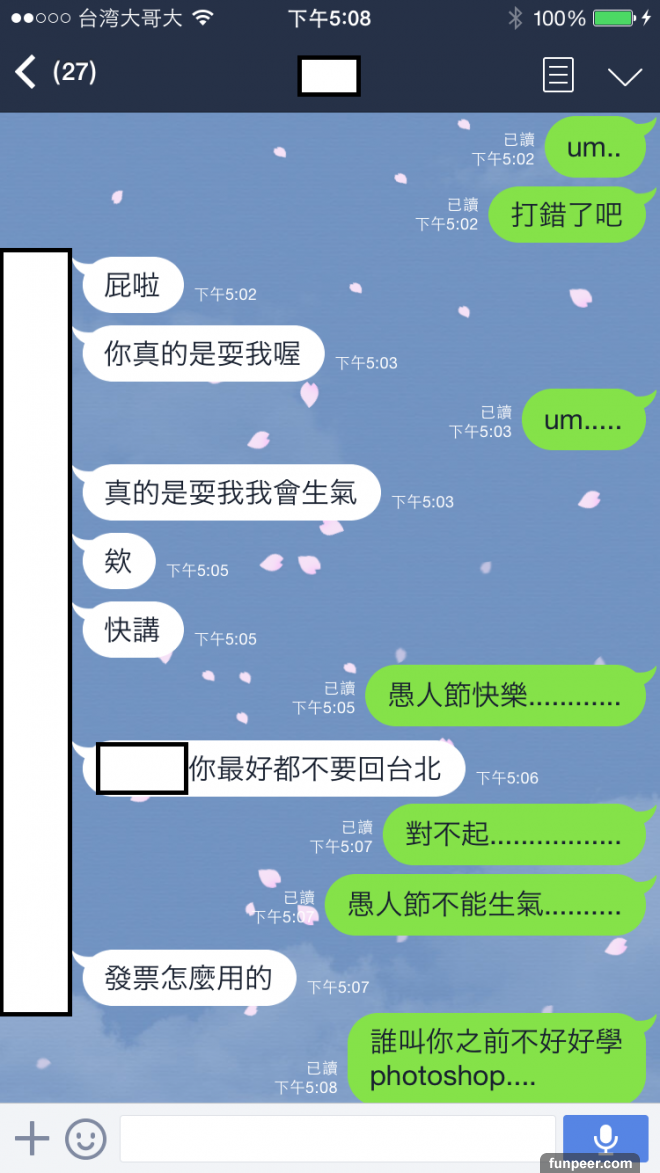Screen dimensions: 660x1173
Task: Go back to the chat list
Action: pyautogui.click(x=27, y=73)
